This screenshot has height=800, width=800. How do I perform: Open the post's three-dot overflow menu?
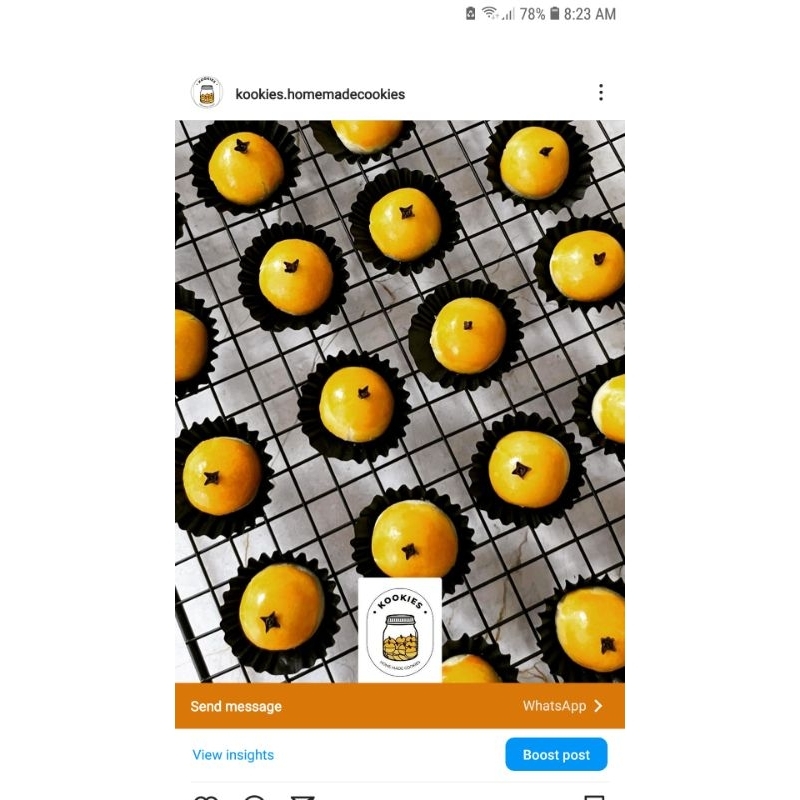pos(601,92)
